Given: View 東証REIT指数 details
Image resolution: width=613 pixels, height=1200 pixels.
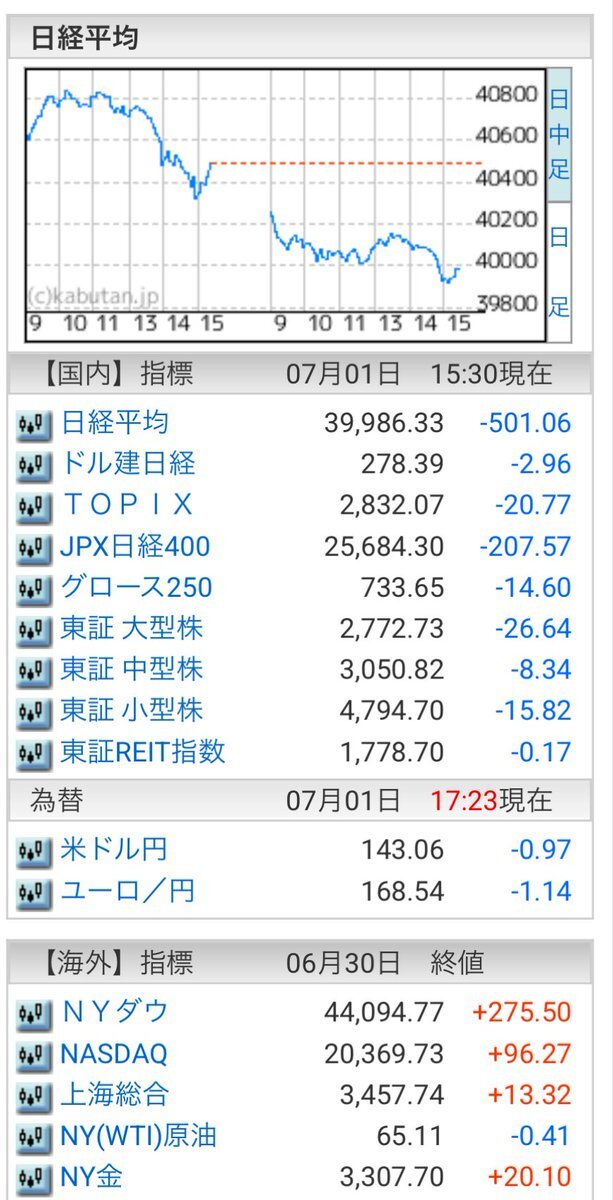Looking at the screenshot, I should 143,752.
